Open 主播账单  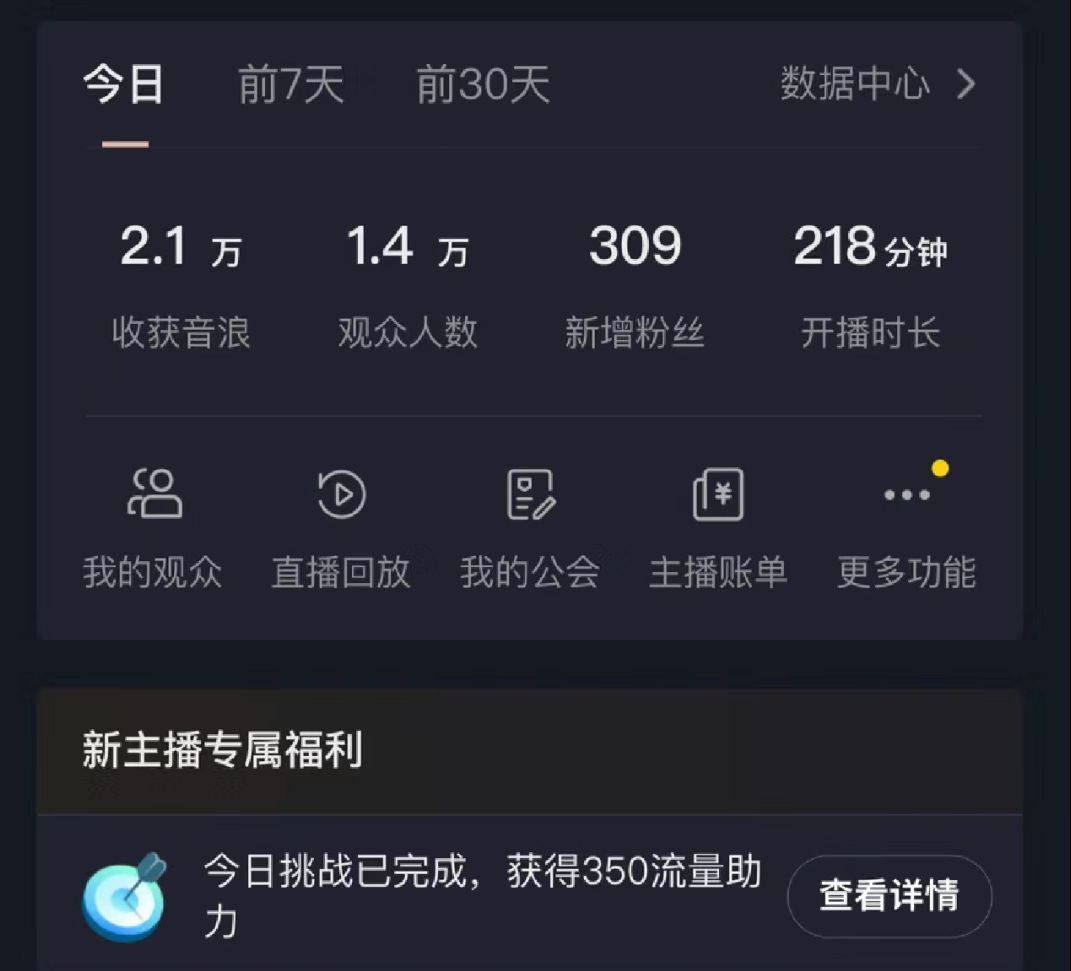pos(718,527)
